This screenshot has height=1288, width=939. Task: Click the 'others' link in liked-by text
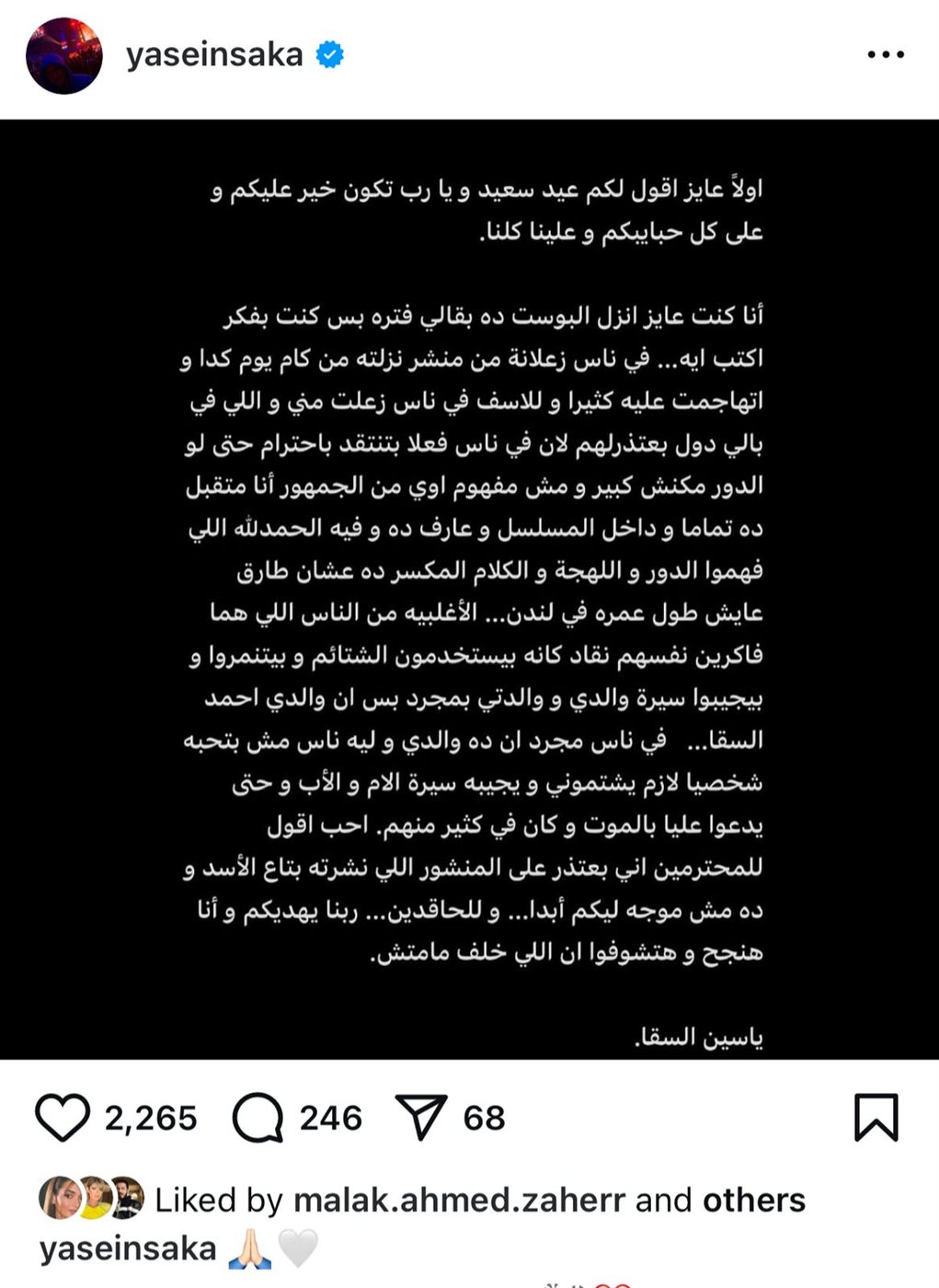[x=754, y=1199]
